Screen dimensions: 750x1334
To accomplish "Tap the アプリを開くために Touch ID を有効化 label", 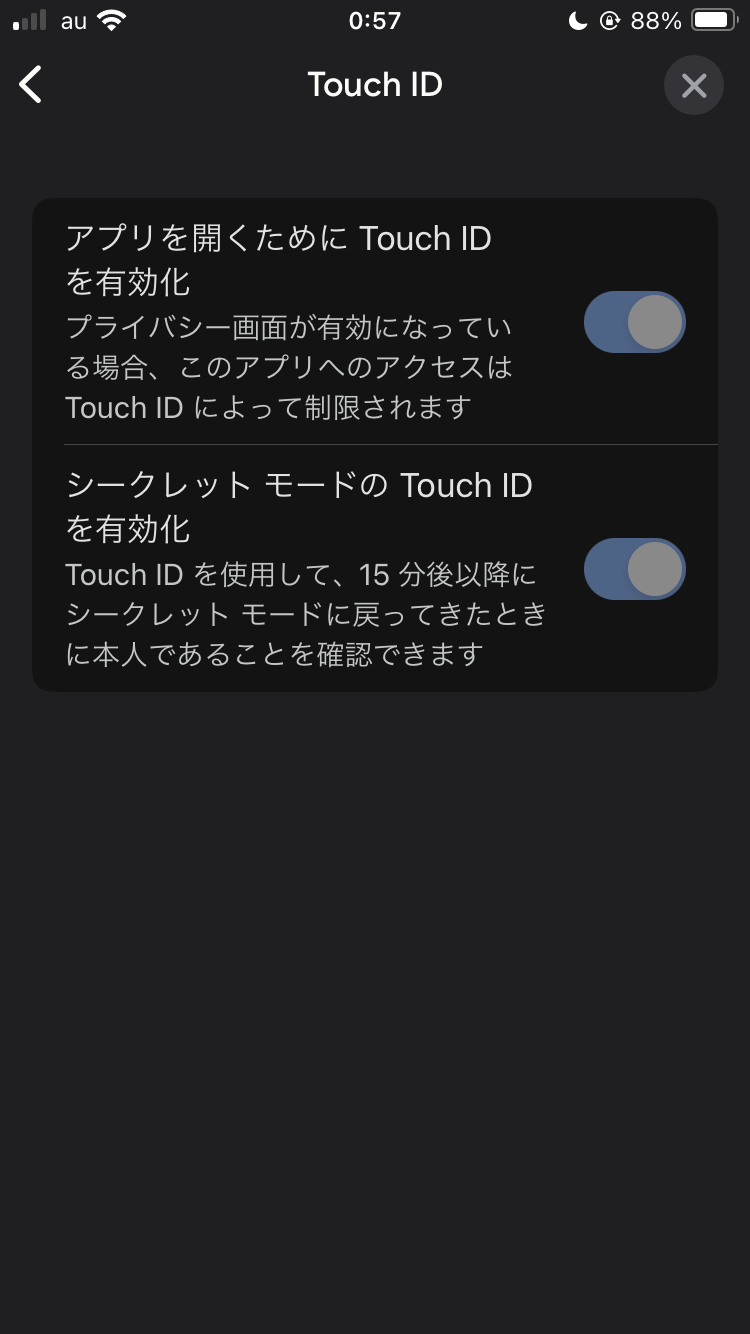I will tap(278, 258).
